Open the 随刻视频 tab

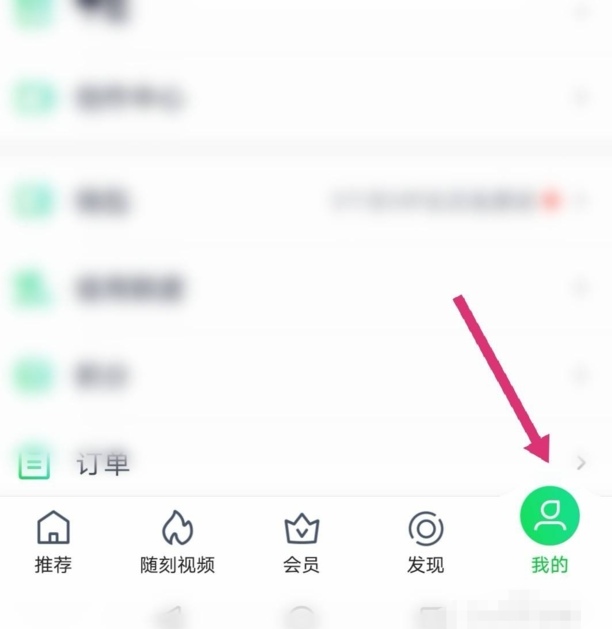point(177,541)
